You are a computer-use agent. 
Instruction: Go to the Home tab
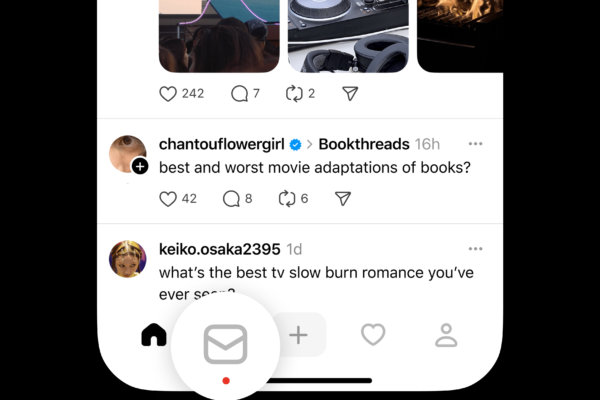click(x=154, y=335)
